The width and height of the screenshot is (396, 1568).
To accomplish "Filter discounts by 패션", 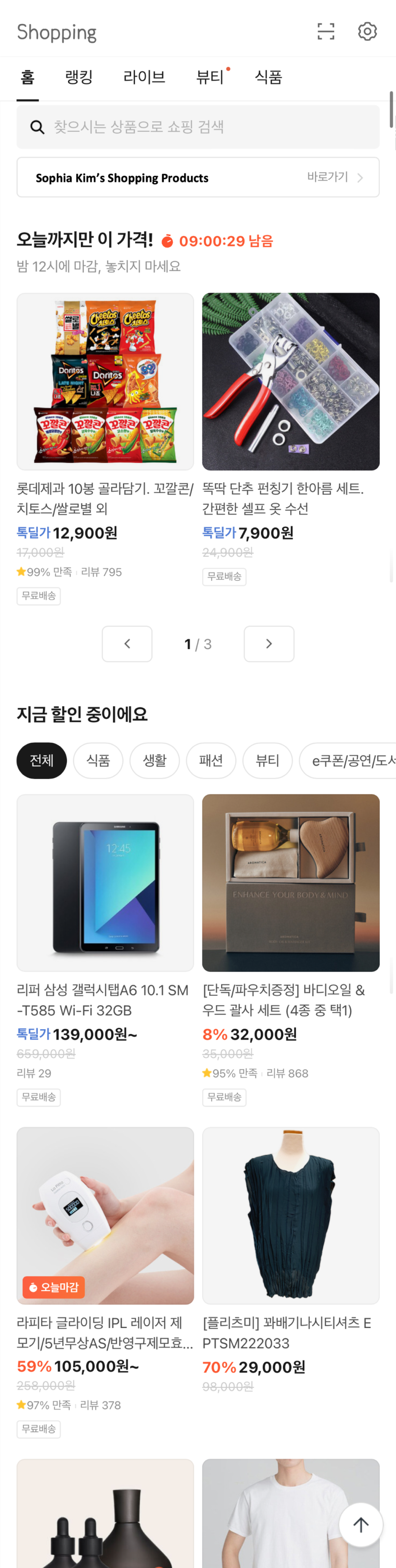I will (211, 760).
